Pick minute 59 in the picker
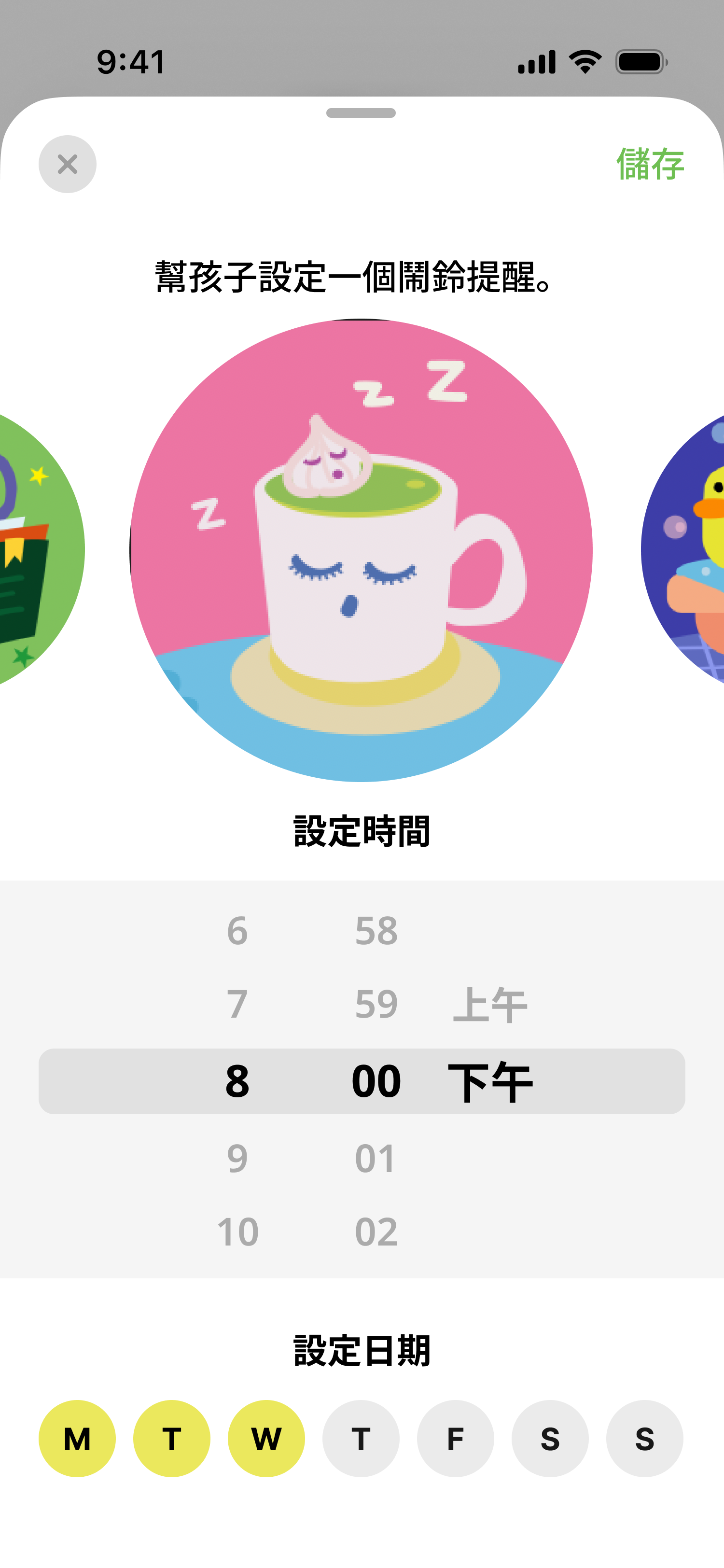The width and height of the screenshot is (724, 1568). (x=376, y=1004)
